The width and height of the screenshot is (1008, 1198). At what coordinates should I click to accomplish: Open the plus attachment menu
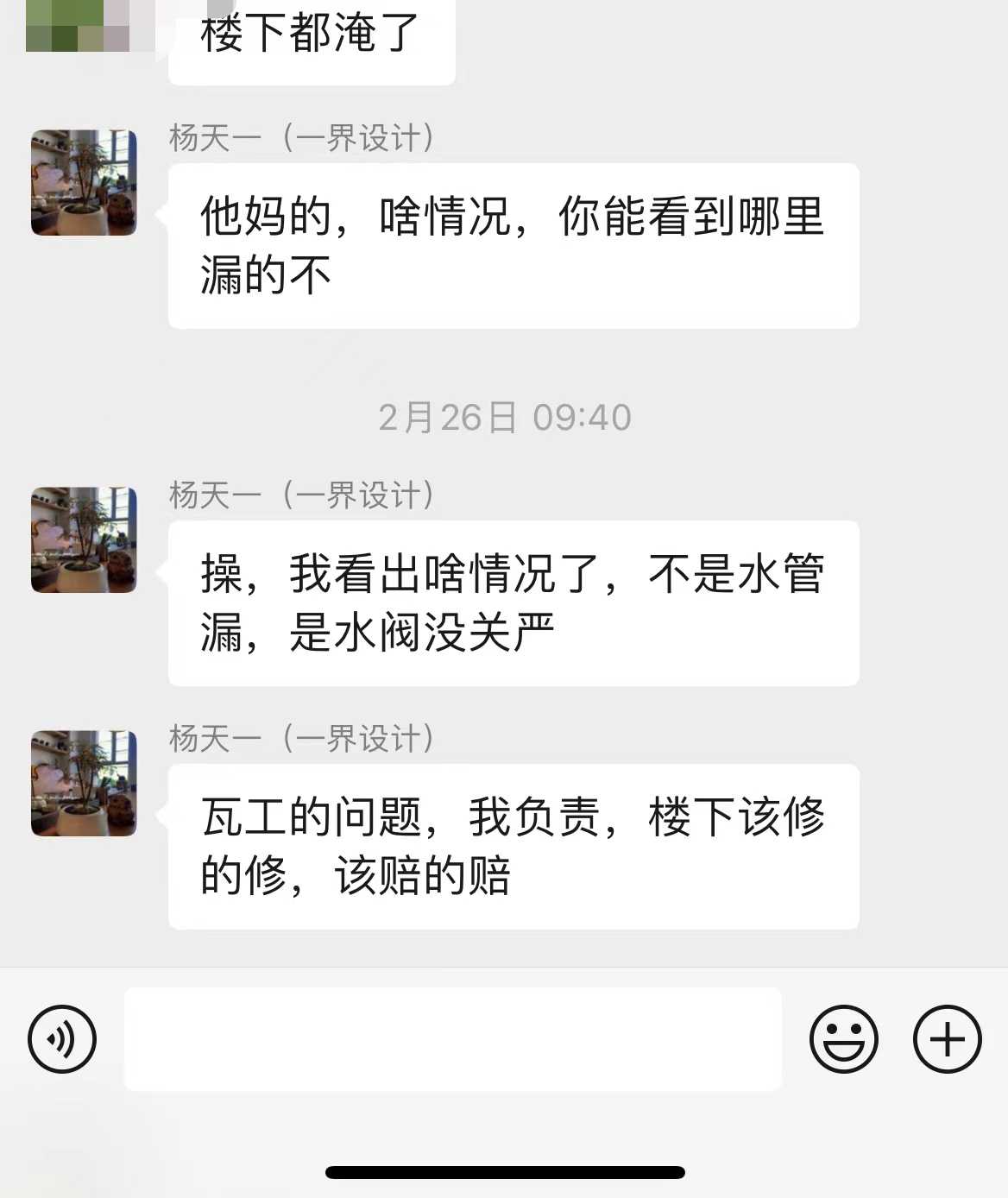coord(947,1039)
